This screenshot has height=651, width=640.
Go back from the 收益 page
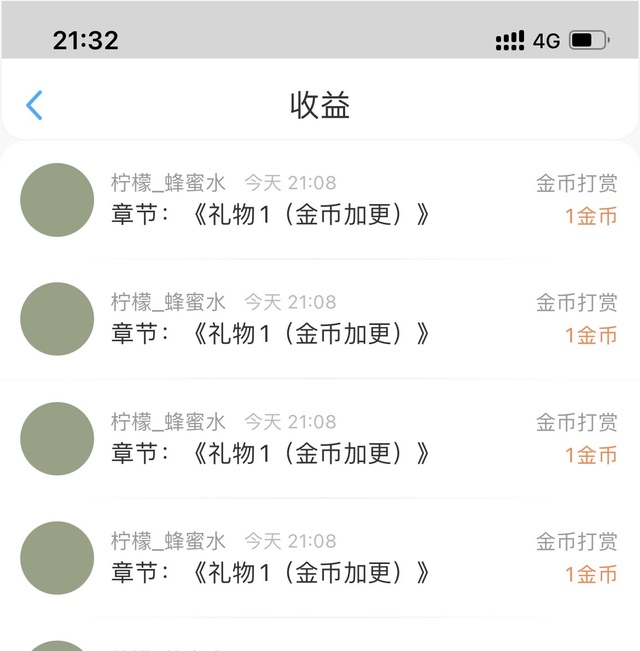[x=35, y=105]
